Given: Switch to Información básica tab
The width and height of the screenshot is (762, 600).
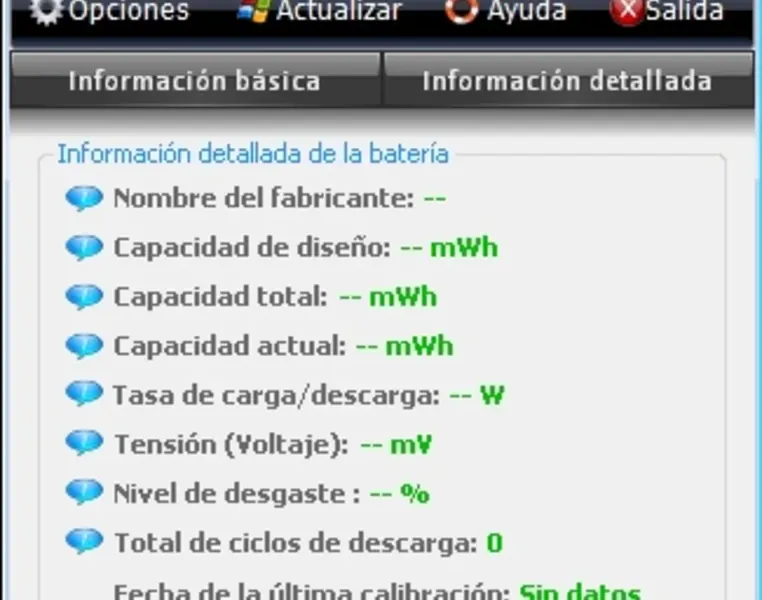Looking at the screenshot, I should (194, 81).
